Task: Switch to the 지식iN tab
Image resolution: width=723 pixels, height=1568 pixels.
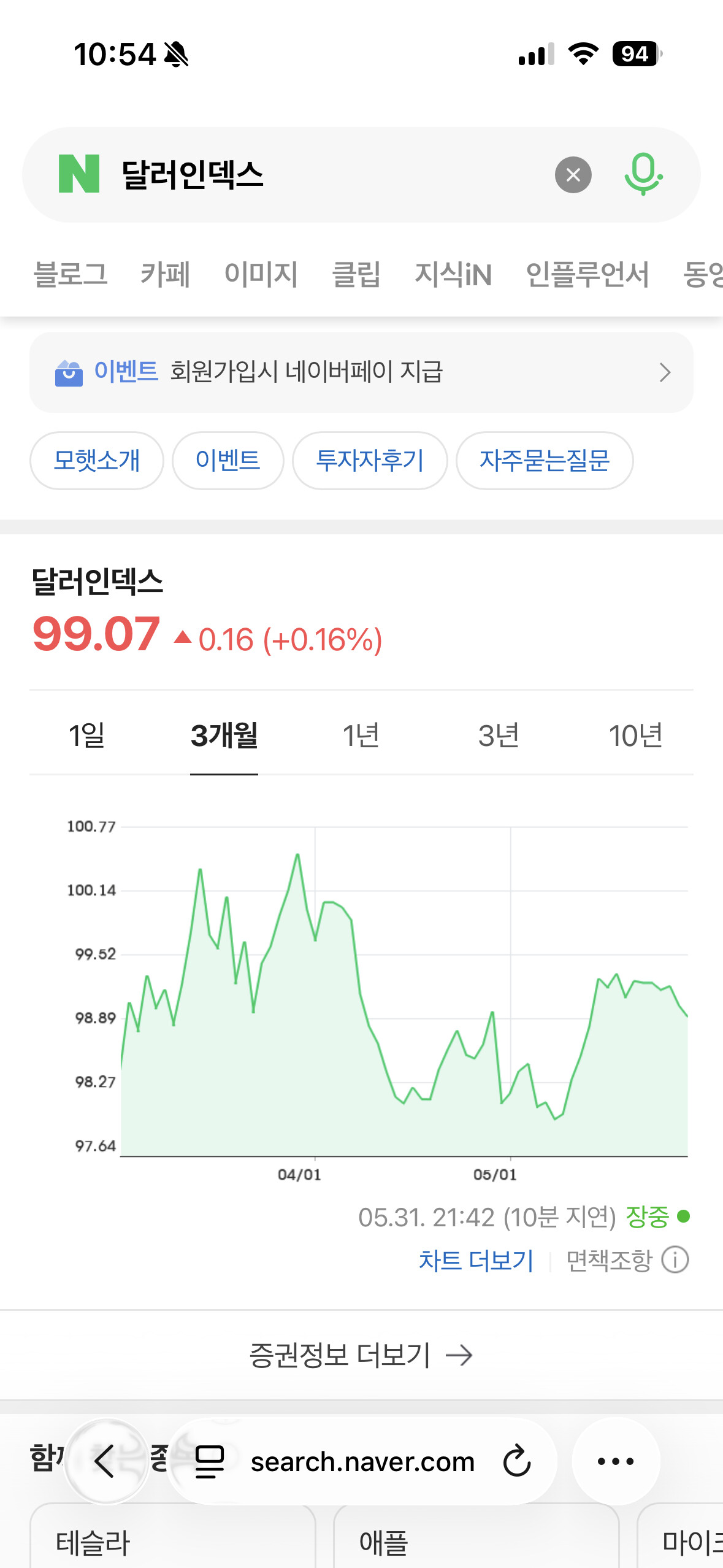Action: pyautogui.click(x=453, y=274)
